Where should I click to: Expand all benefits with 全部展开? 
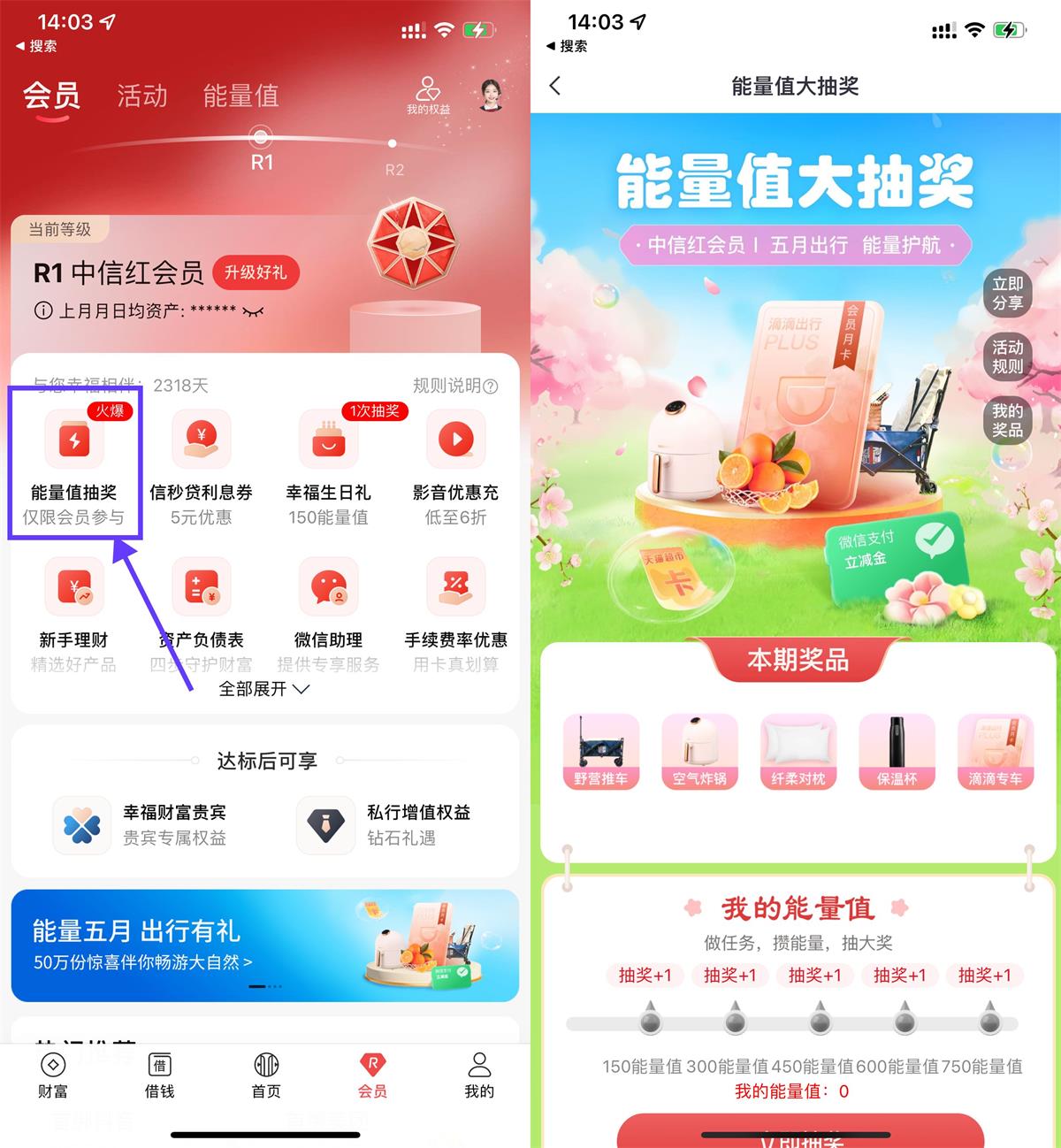coord(263,689)
